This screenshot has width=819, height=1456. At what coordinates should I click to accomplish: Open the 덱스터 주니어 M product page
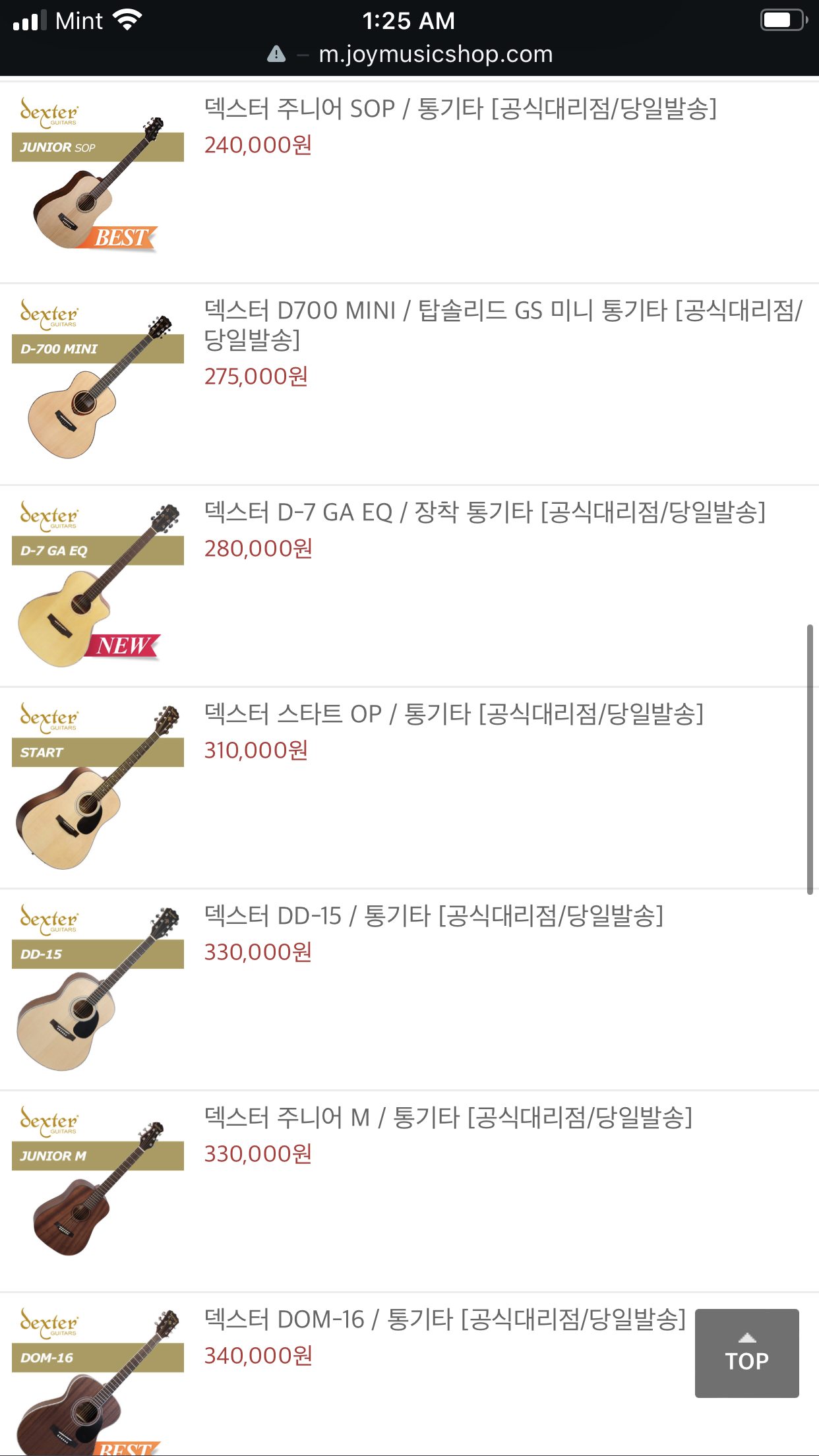[448, 1118]
